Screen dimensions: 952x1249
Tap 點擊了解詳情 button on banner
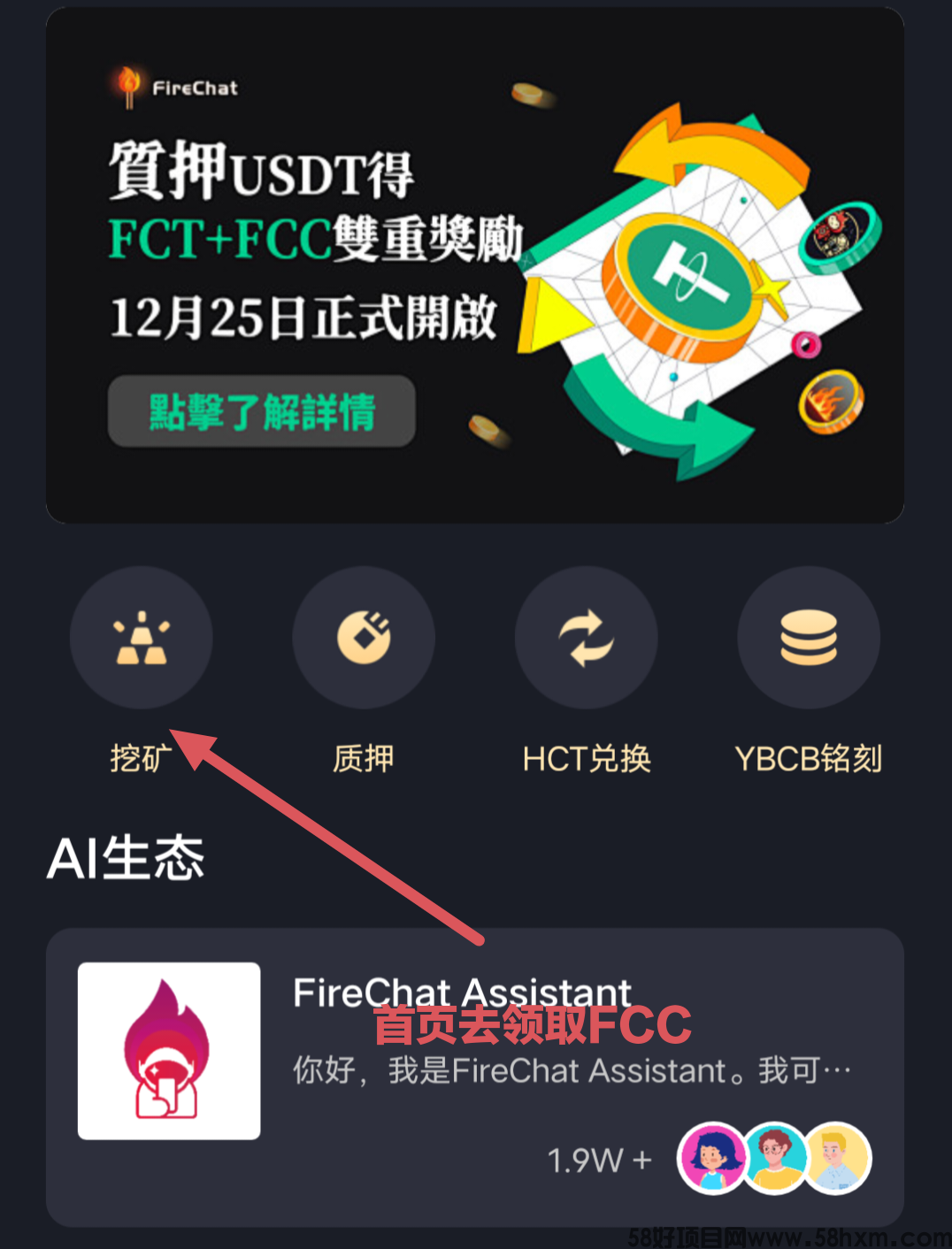point(262,411)
